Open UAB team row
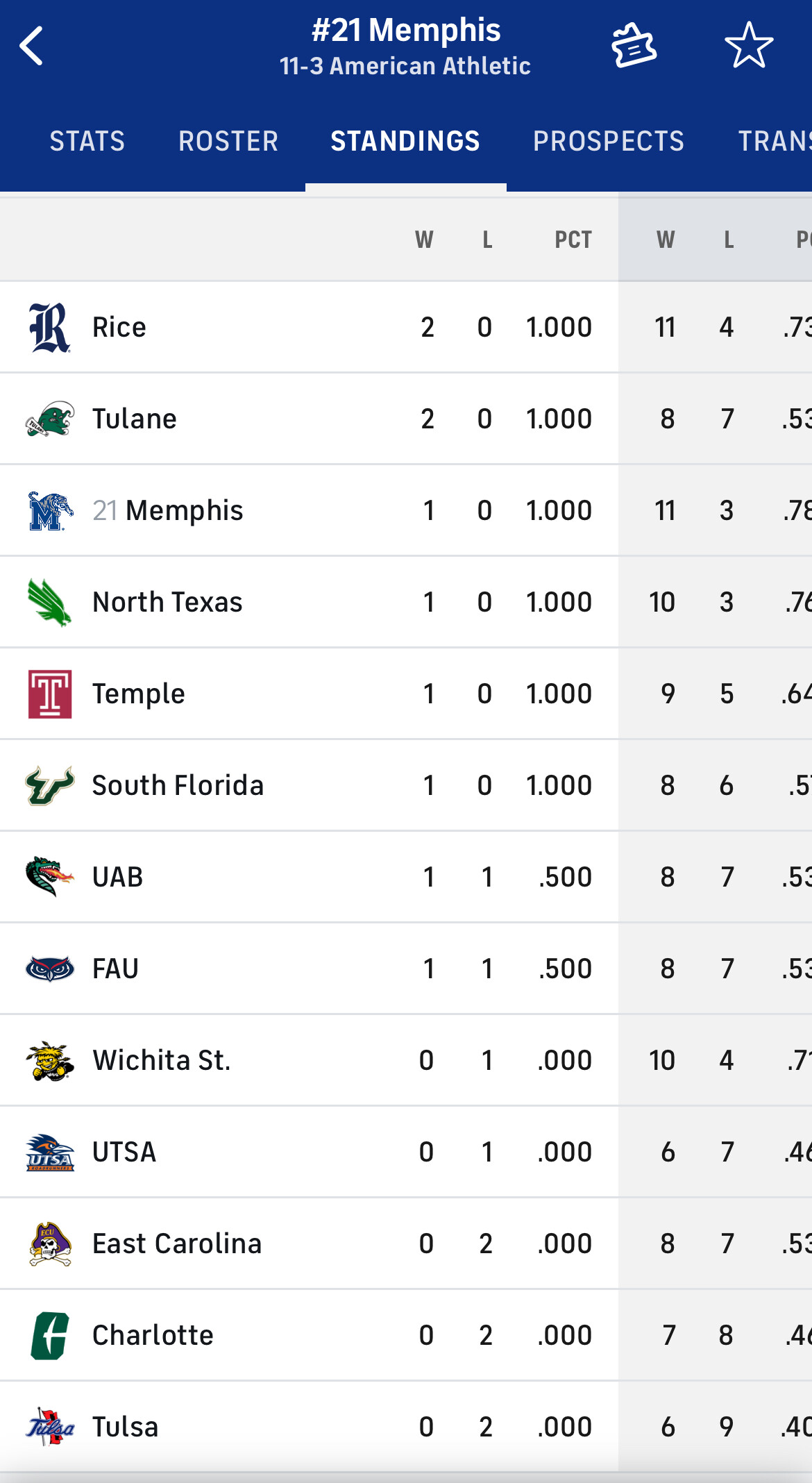The image size is (812, 1483). tap(406, 877)
